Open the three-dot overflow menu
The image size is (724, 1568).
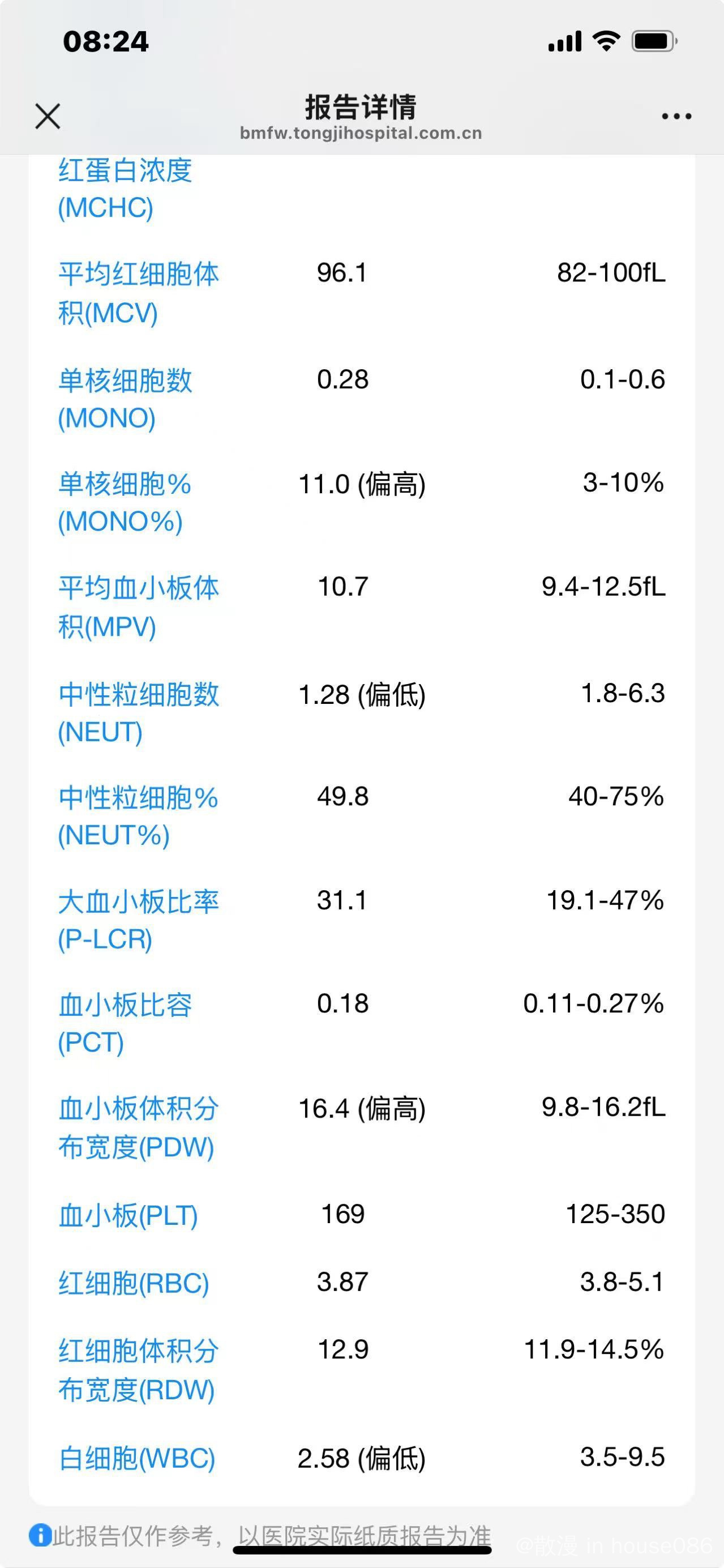click(x=676, y=116)
